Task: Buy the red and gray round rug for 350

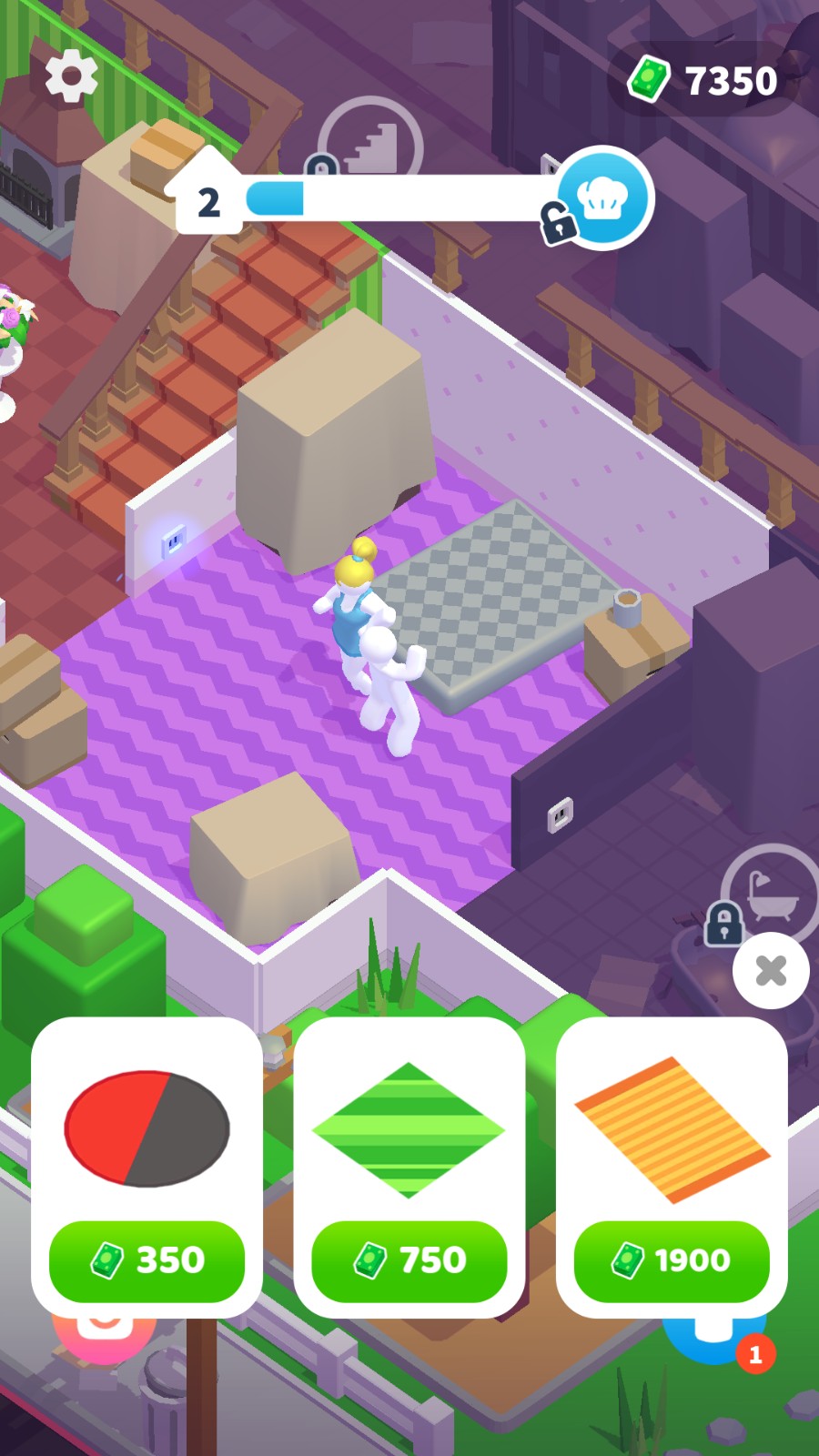Action: coord(147,1260)
